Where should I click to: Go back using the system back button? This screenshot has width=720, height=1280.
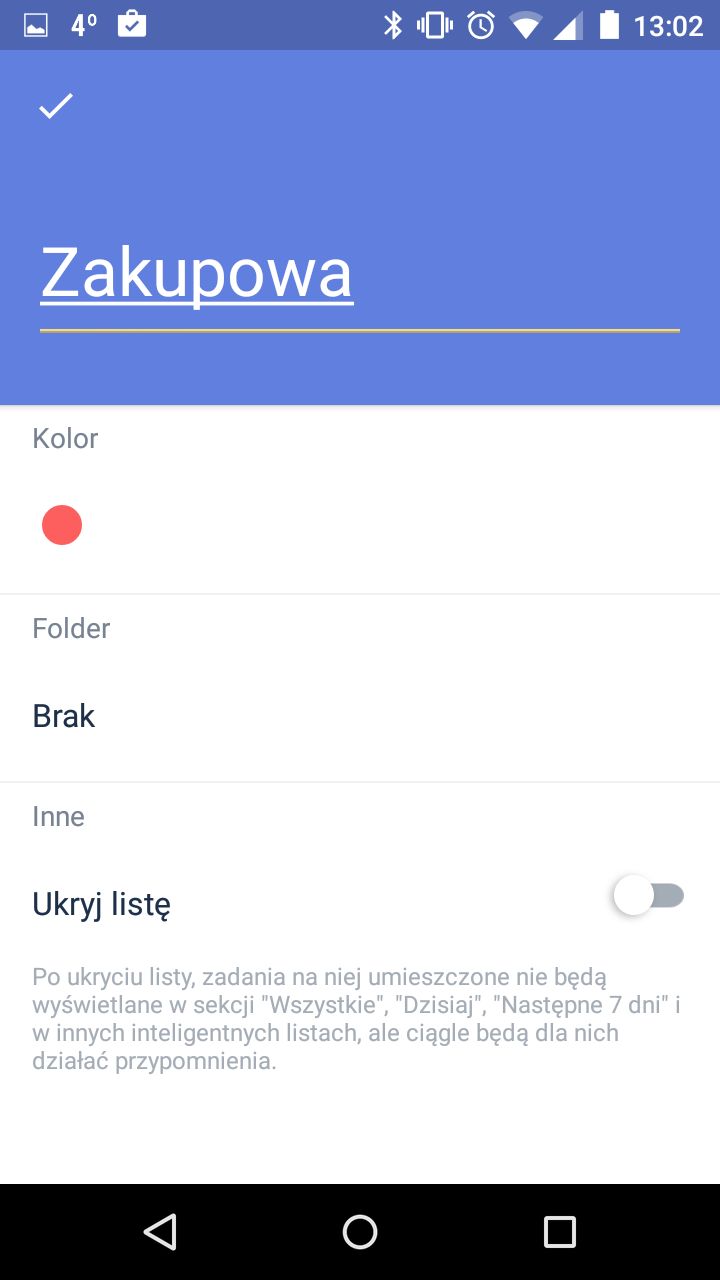(x=160, y=1232)
